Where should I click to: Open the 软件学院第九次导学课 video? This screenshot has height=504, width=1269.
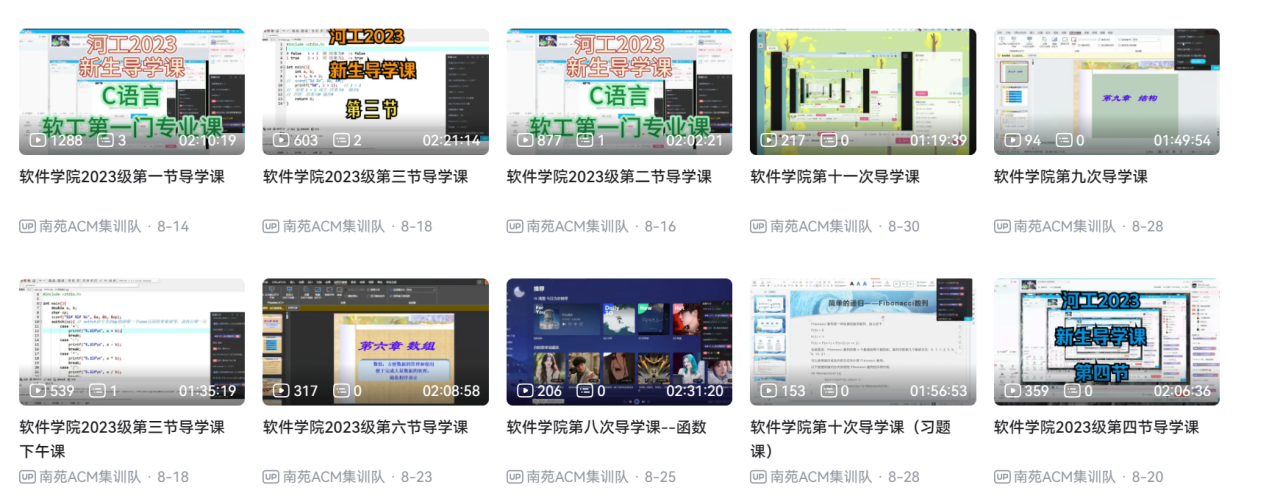[1106, 92]
